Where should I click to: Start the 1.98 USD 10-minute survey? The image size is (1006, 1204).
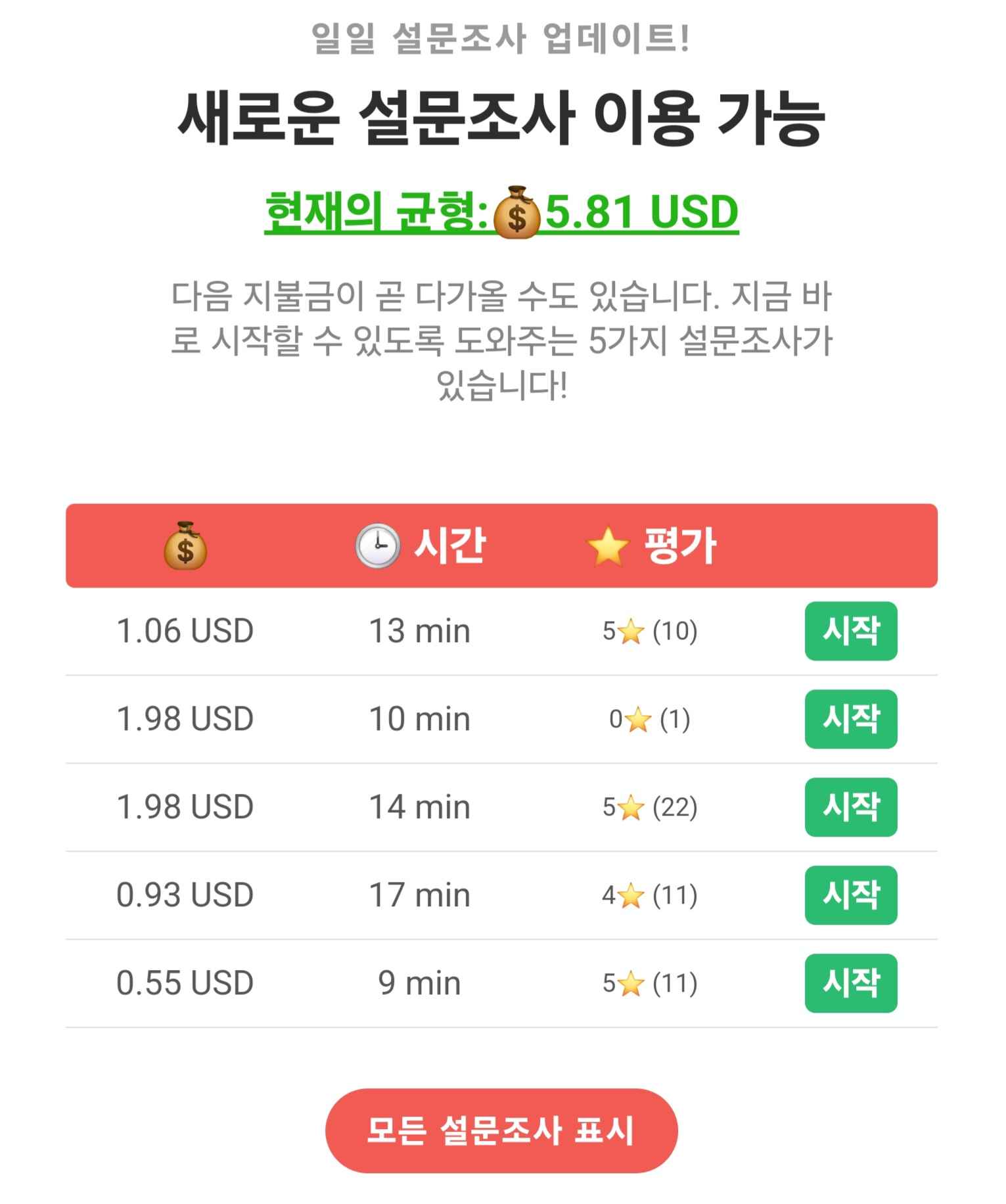click(851, 719)
